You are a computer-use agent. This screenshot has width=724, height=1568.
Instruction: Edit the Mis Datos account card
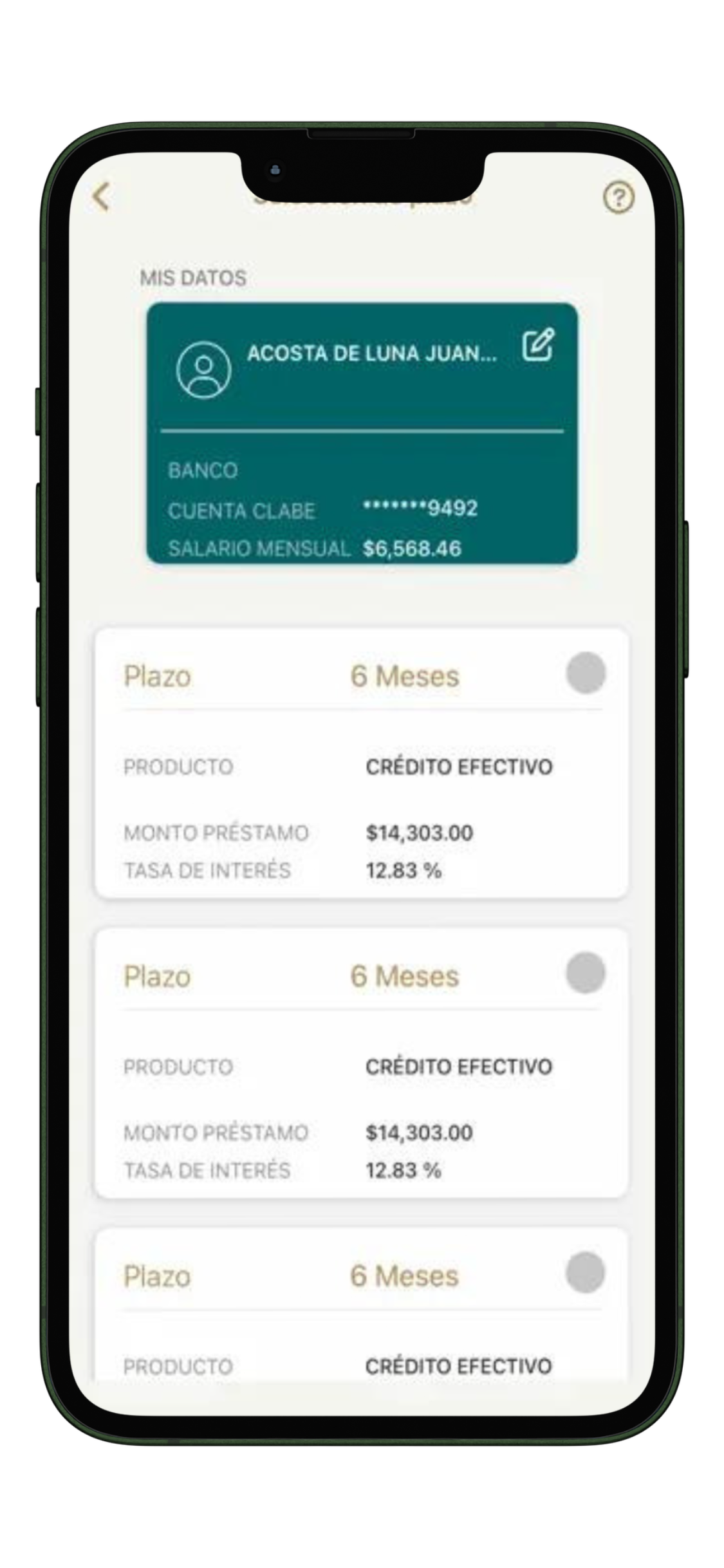[538, 345]
